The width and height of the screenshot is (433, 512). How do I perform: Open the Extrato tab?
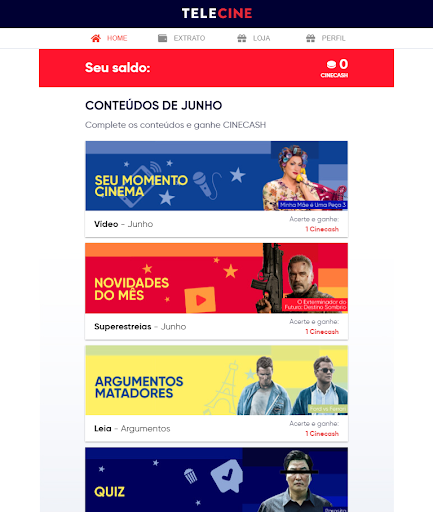[x=182, y=38]
